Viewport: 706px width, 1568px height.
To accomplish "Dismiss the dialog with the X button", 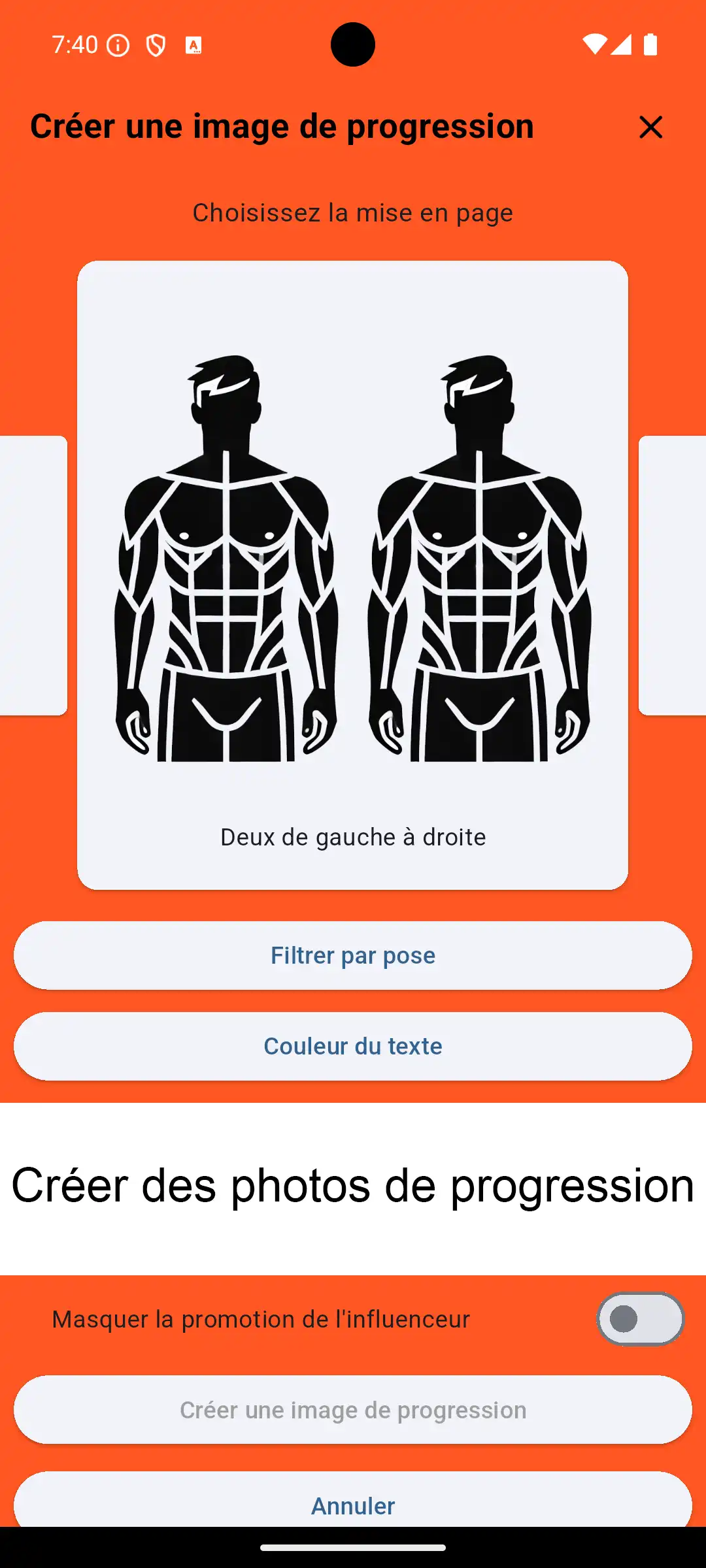I will click(651, 127).
